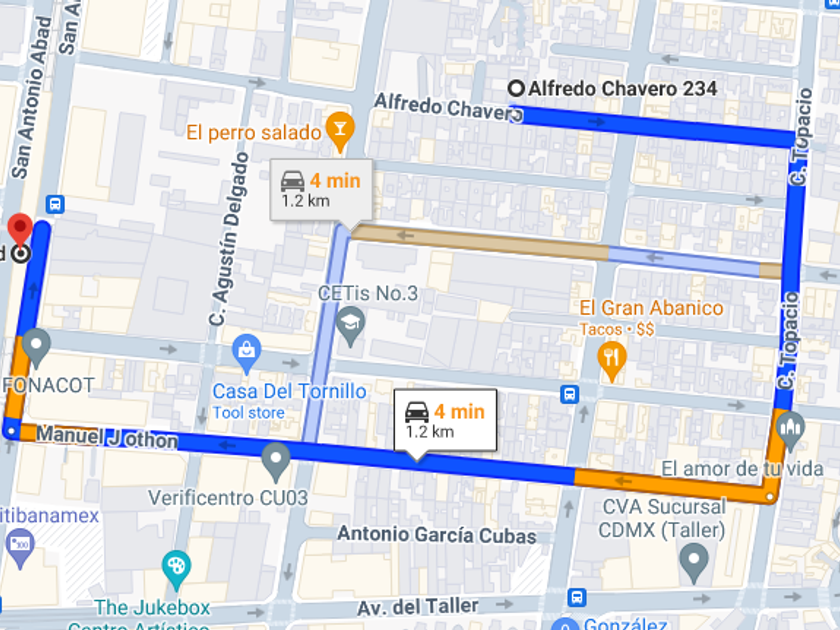Viewport: 840px width, 630px height.
Task: Open the FONACOT place marker
Action: coord(36,349)
